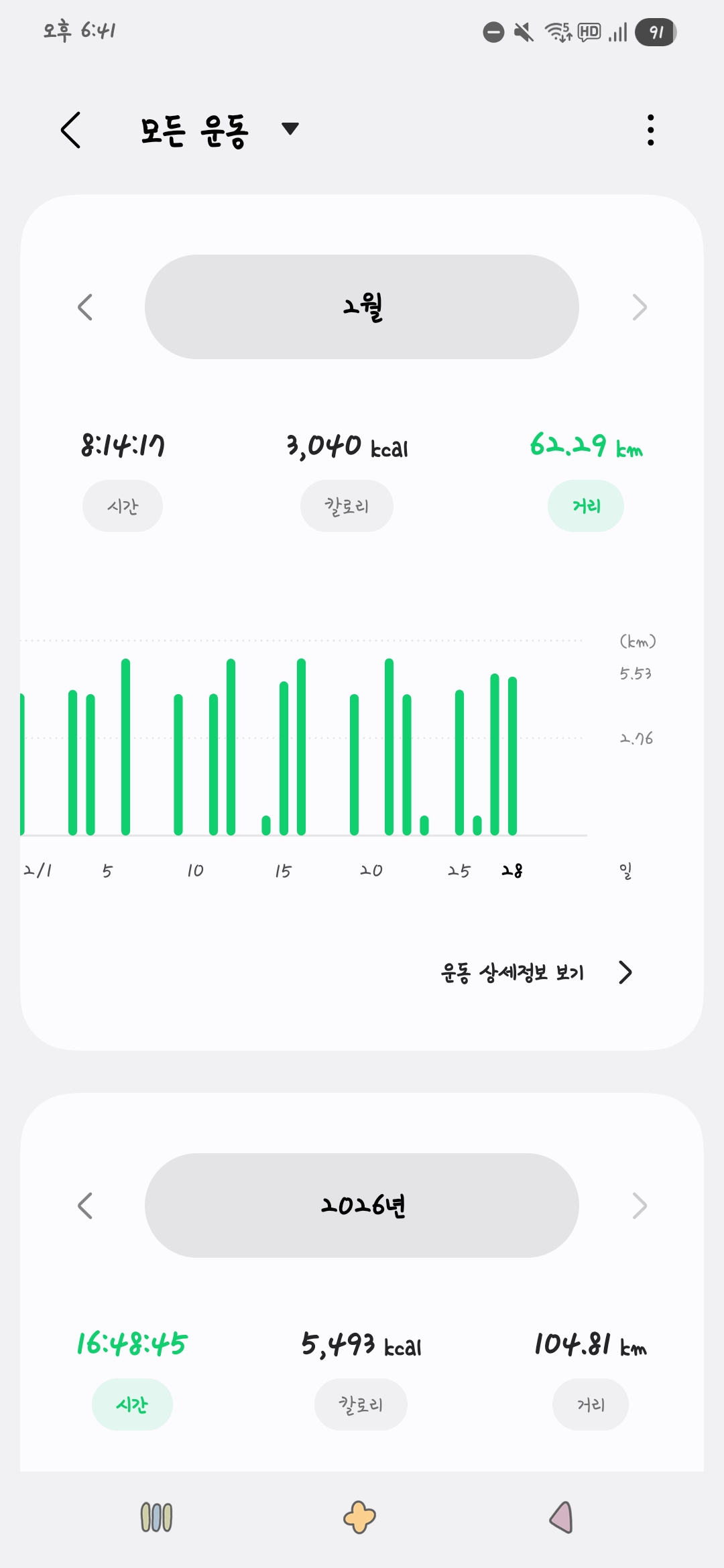Open recent apps from the navigation bar
The height and width of the screenshot is (1568, 724).
[x=157, y=1517]
